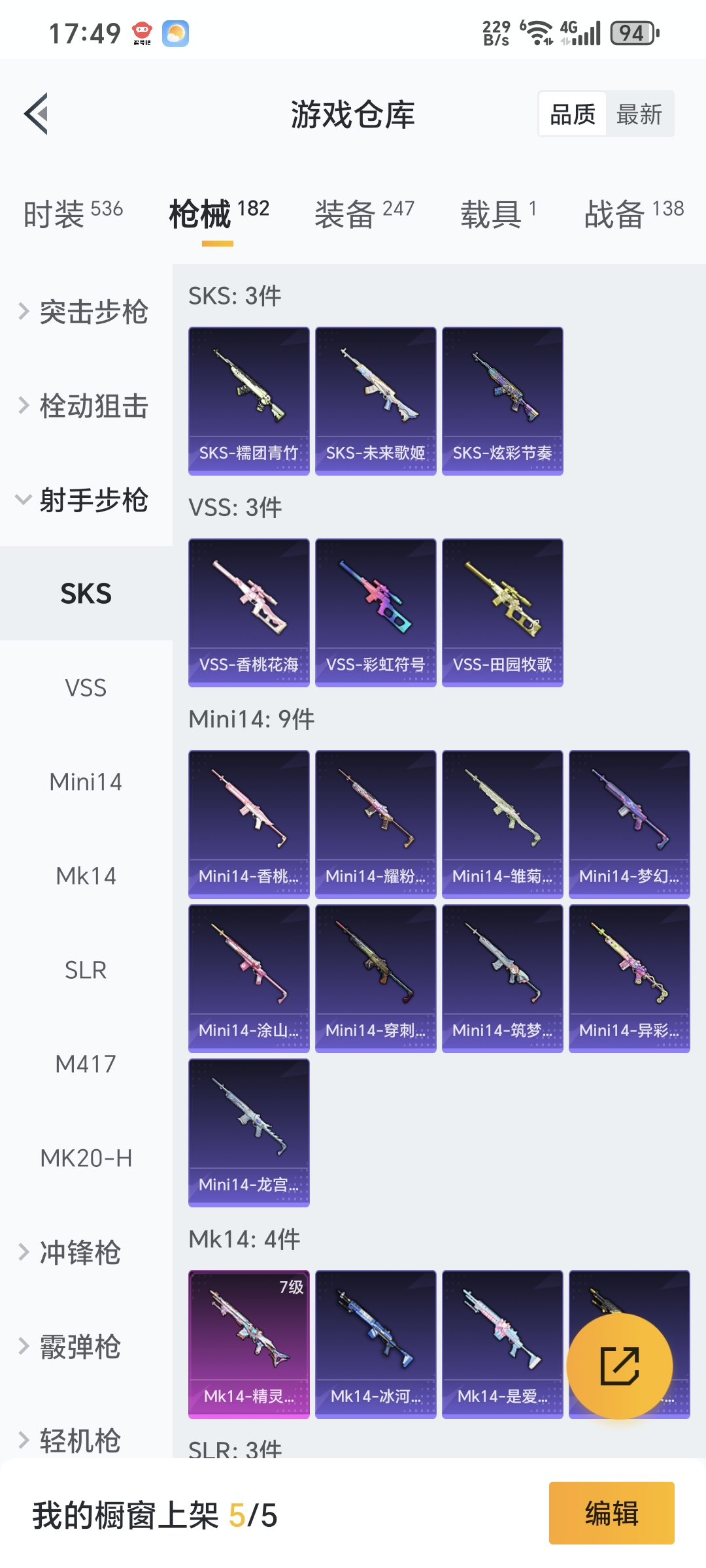Tap the yellow floating share button
This screenshot has width=706, height=1568.
click(x=619, y=1366)
